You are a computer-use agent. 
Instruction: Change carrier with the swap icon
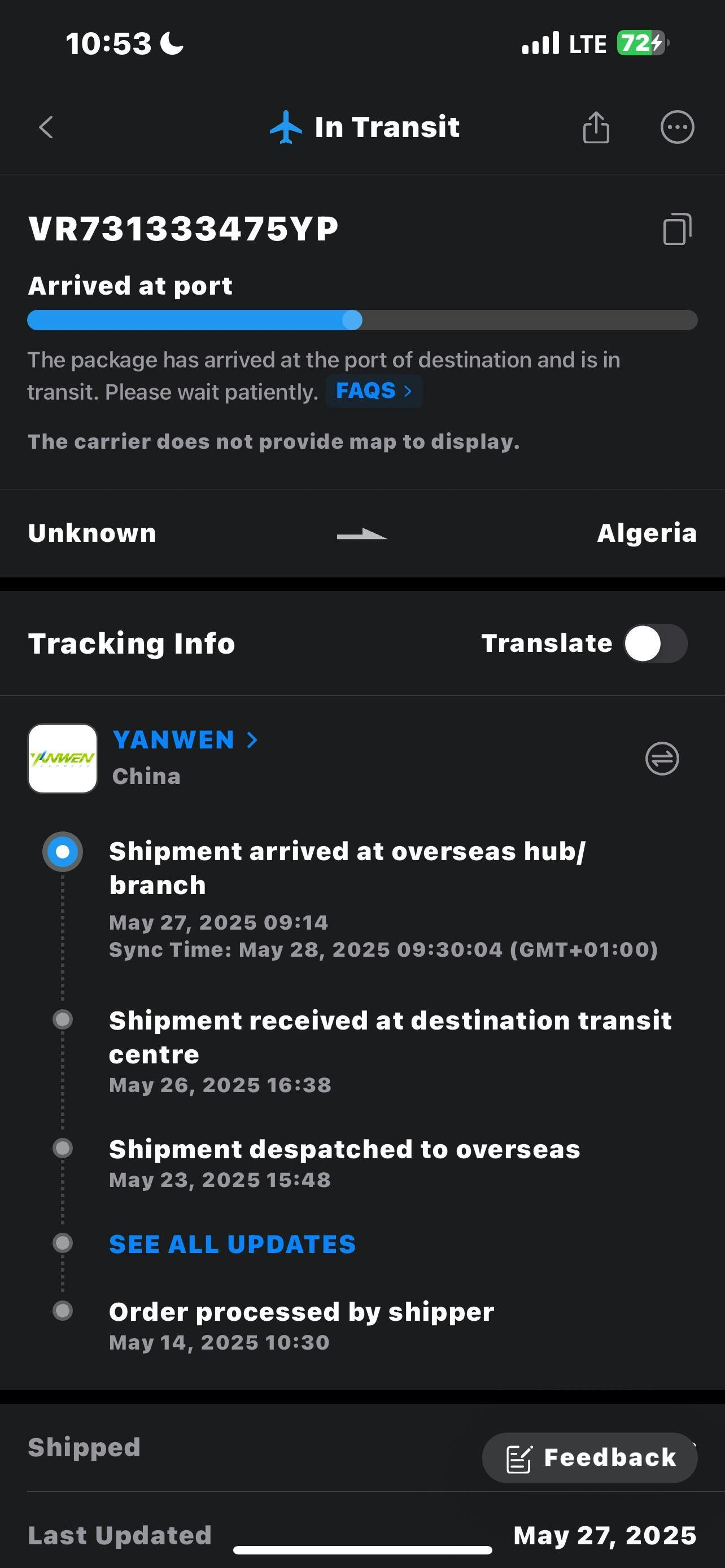click(662, 759)
